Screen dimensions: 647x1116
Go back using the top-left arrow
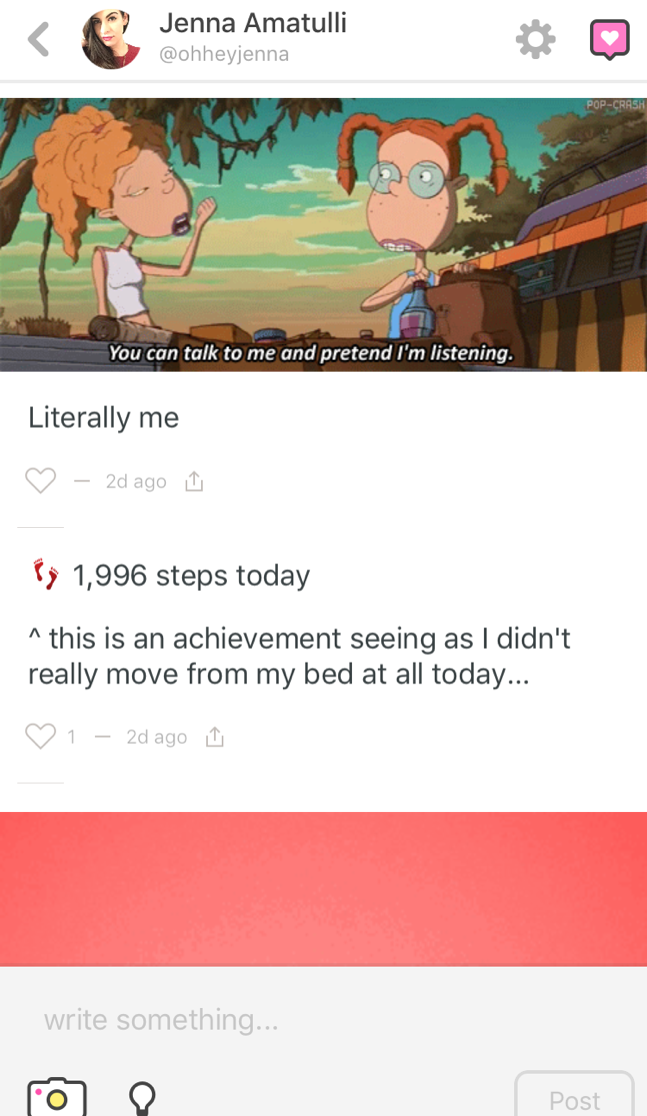[38, 40]
